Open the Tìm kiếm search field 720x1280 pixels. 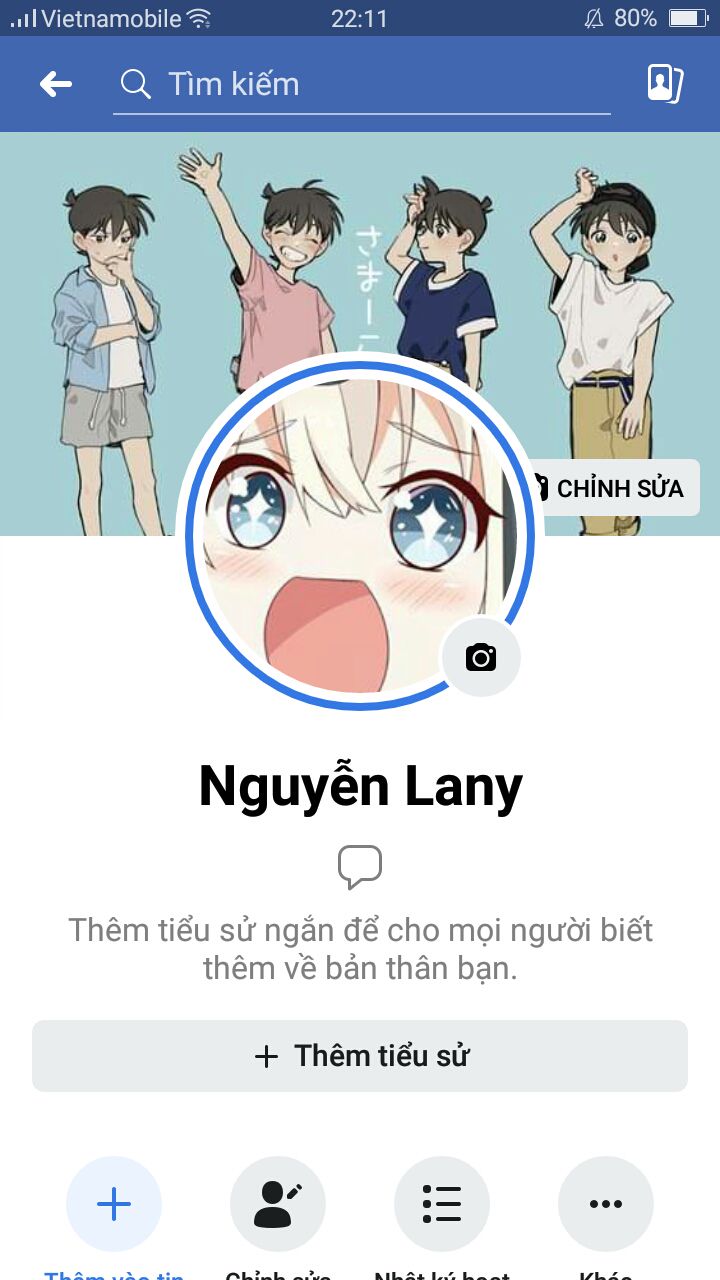(x=360, y=84)
